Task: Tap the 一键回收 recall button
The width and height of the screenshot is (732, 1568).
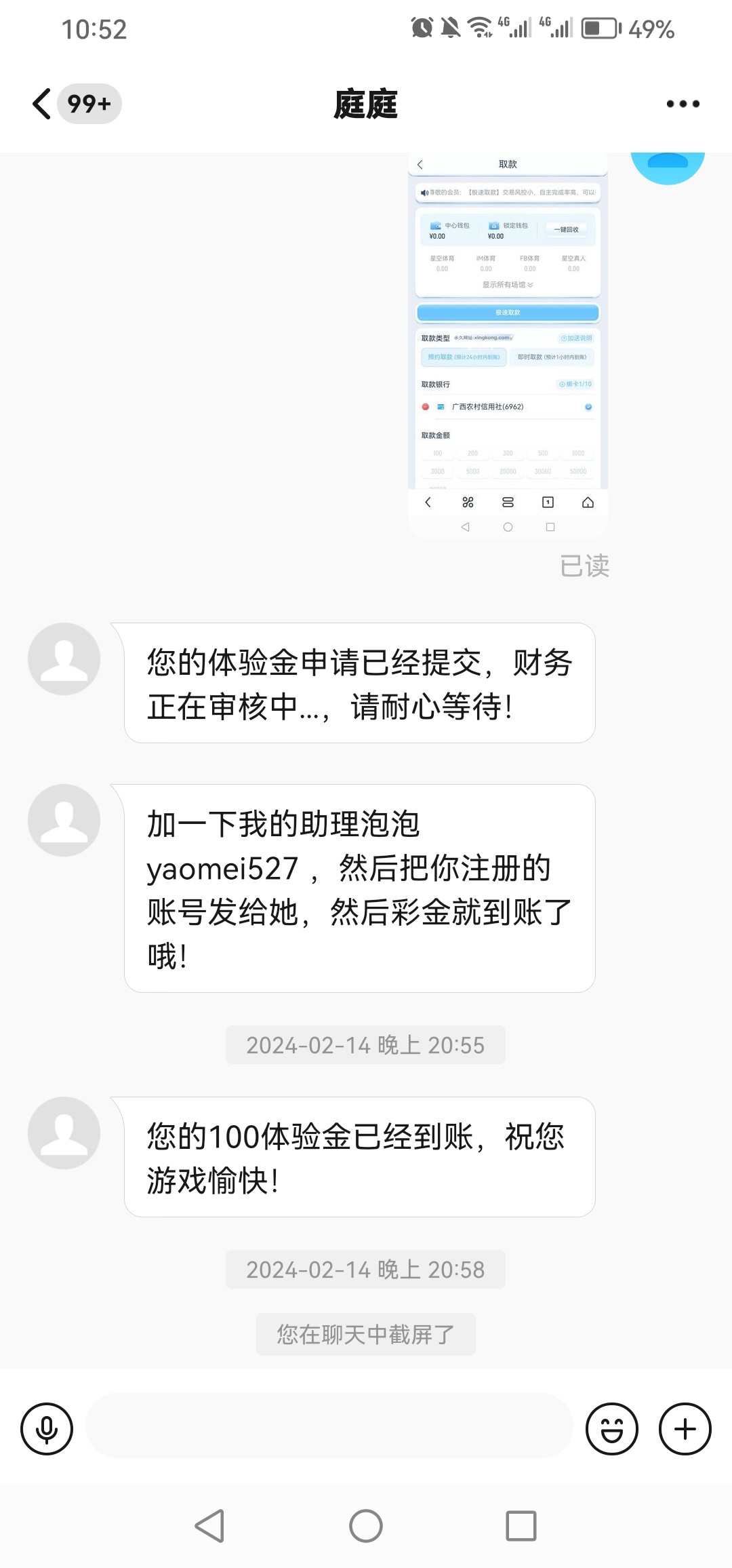Action: point(567,230)
